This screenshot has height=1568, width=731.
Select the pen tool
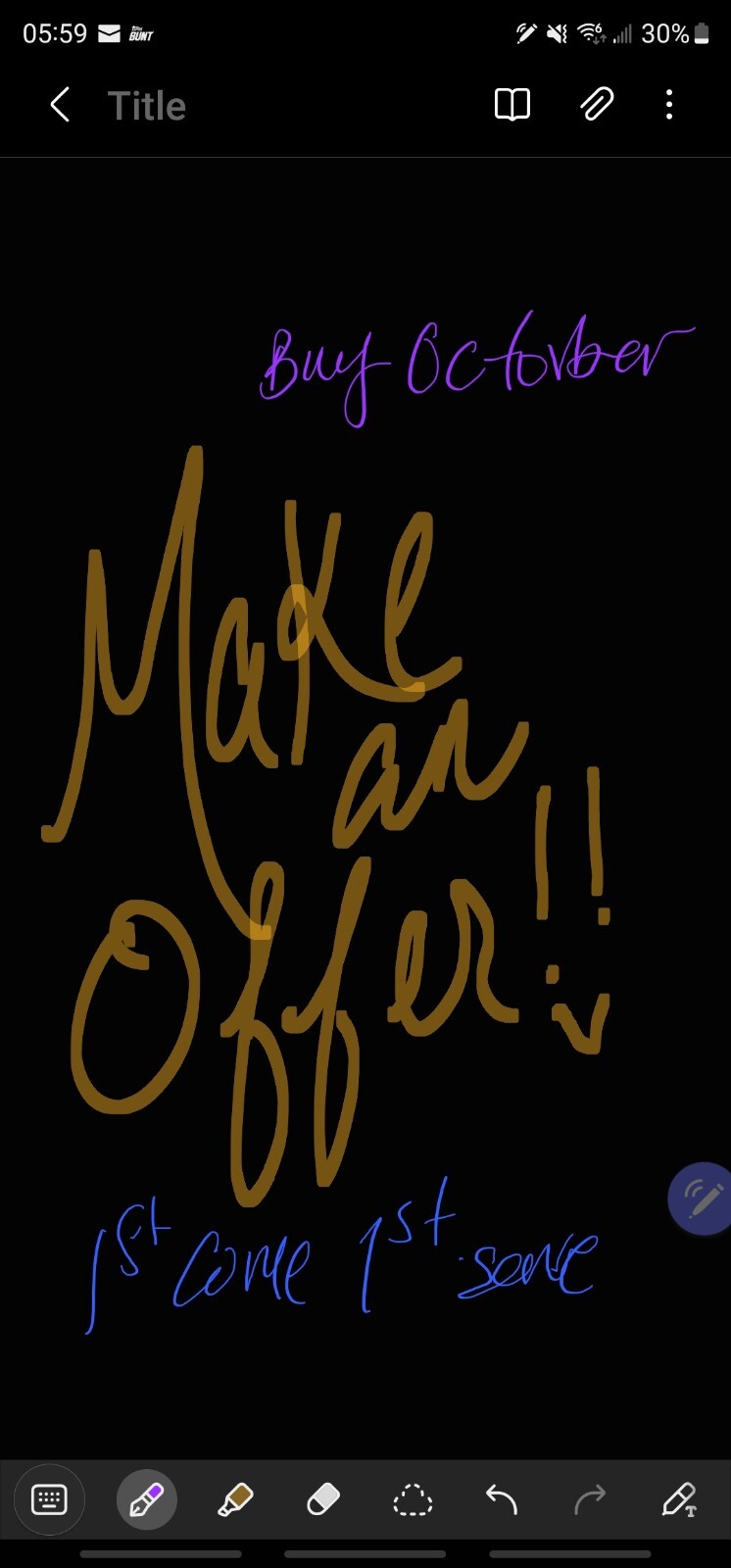(146, 1499)
